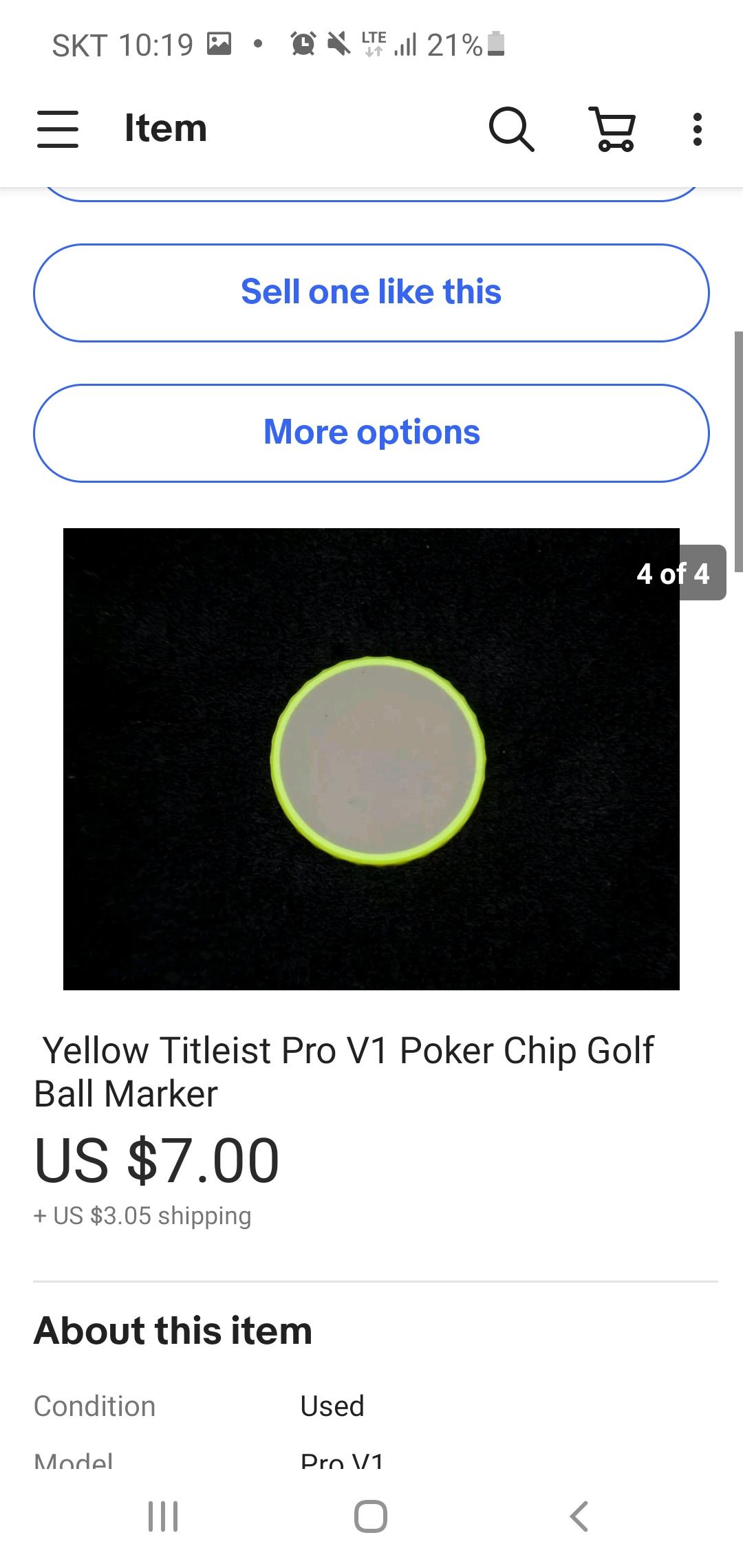
Task: Go back with the system back button
Action: (579, 1516)
